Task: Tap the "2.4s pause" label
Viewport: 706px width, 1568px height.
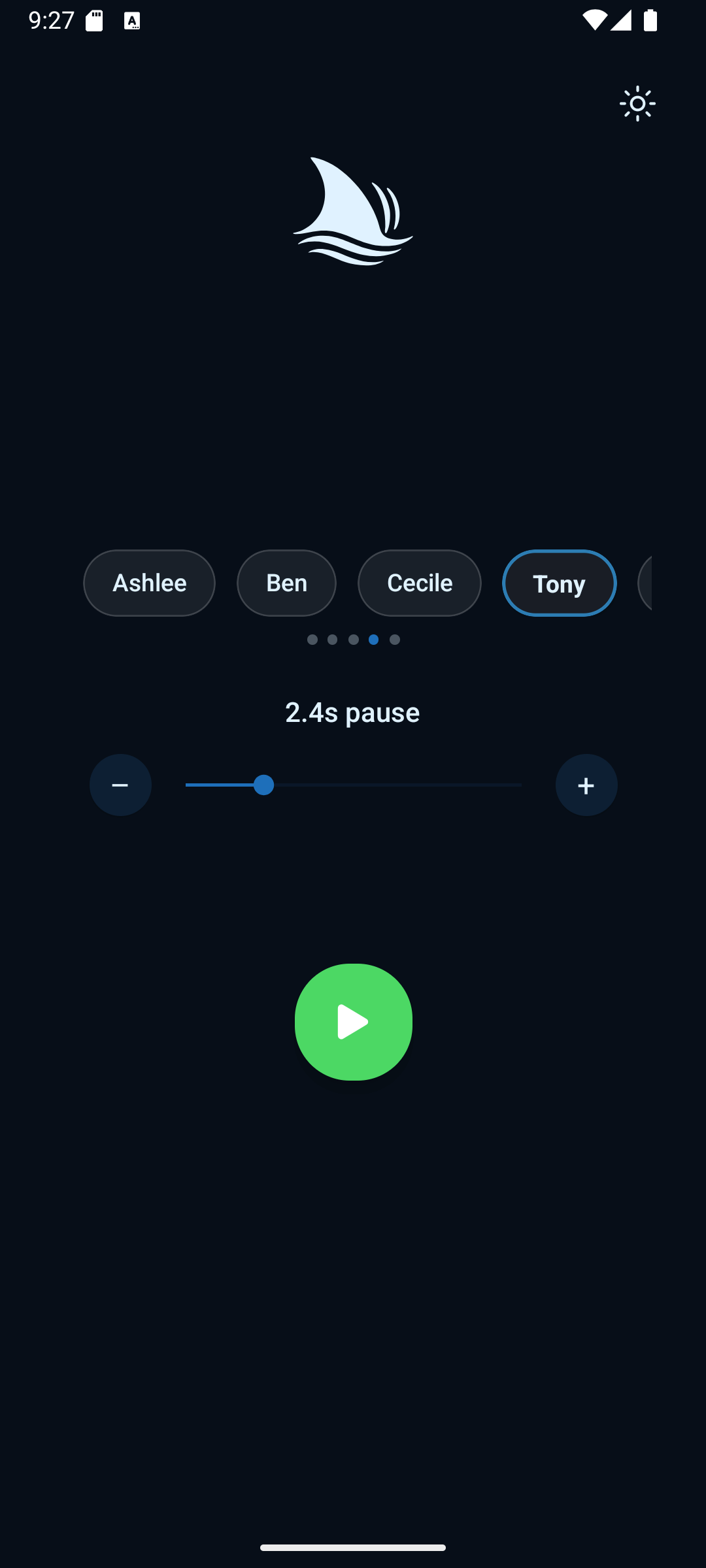Action: coord(352,711)
